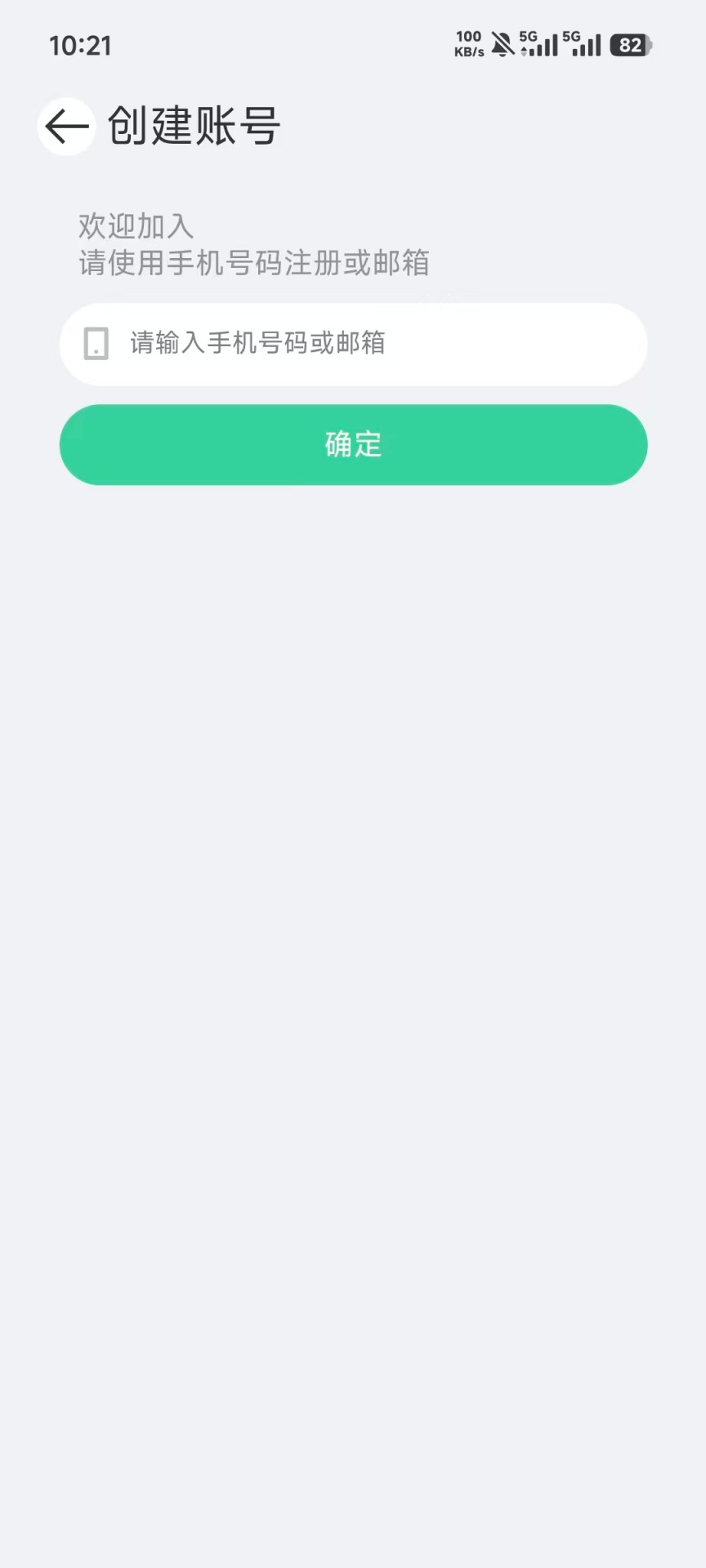Click the 创建账号 page title

point(193,125)
